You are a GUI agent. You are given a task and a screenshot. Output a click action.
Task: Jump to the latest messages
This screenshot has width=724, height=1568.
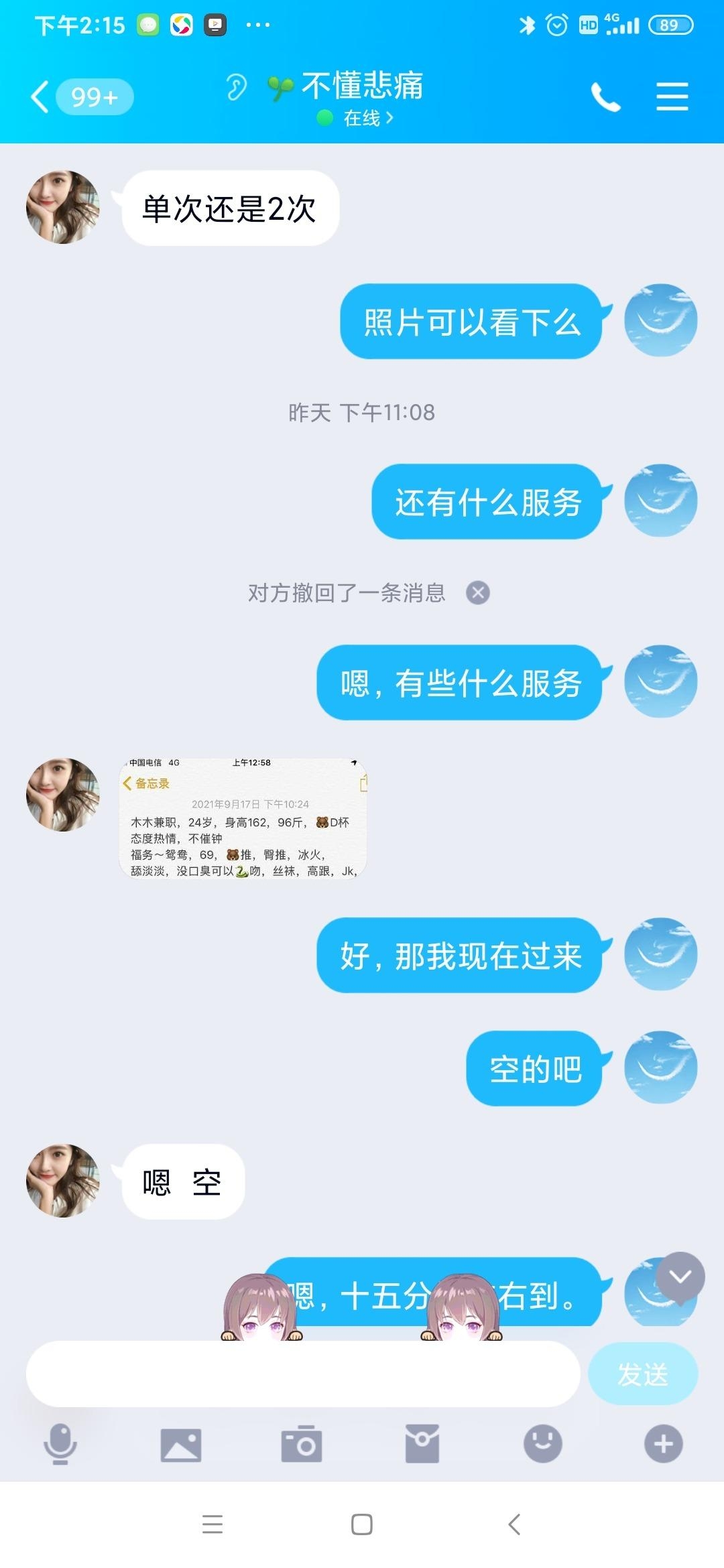(680, 1277)
